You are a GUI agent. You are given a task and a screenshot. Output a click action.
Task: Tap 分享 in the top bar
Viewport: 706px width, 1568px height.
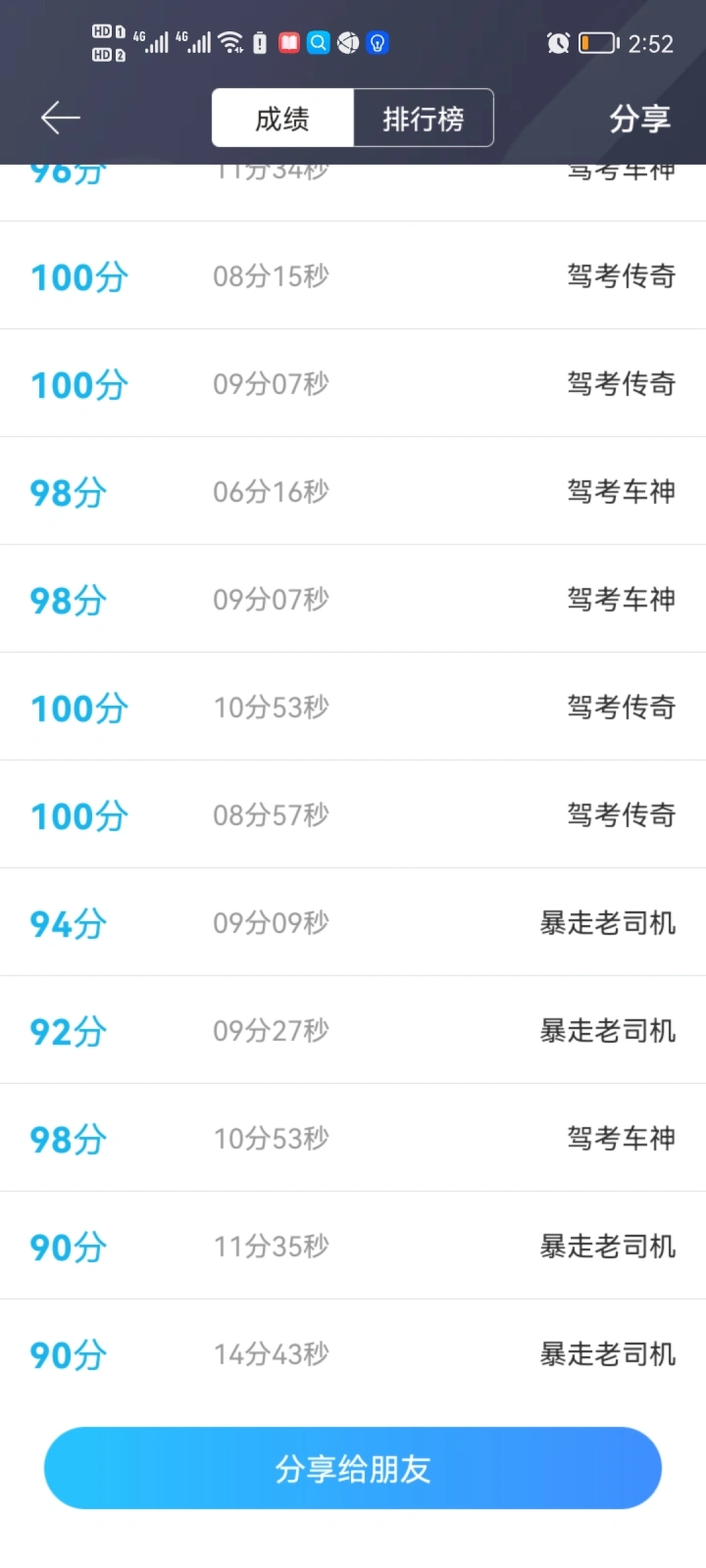click(639, 119)
